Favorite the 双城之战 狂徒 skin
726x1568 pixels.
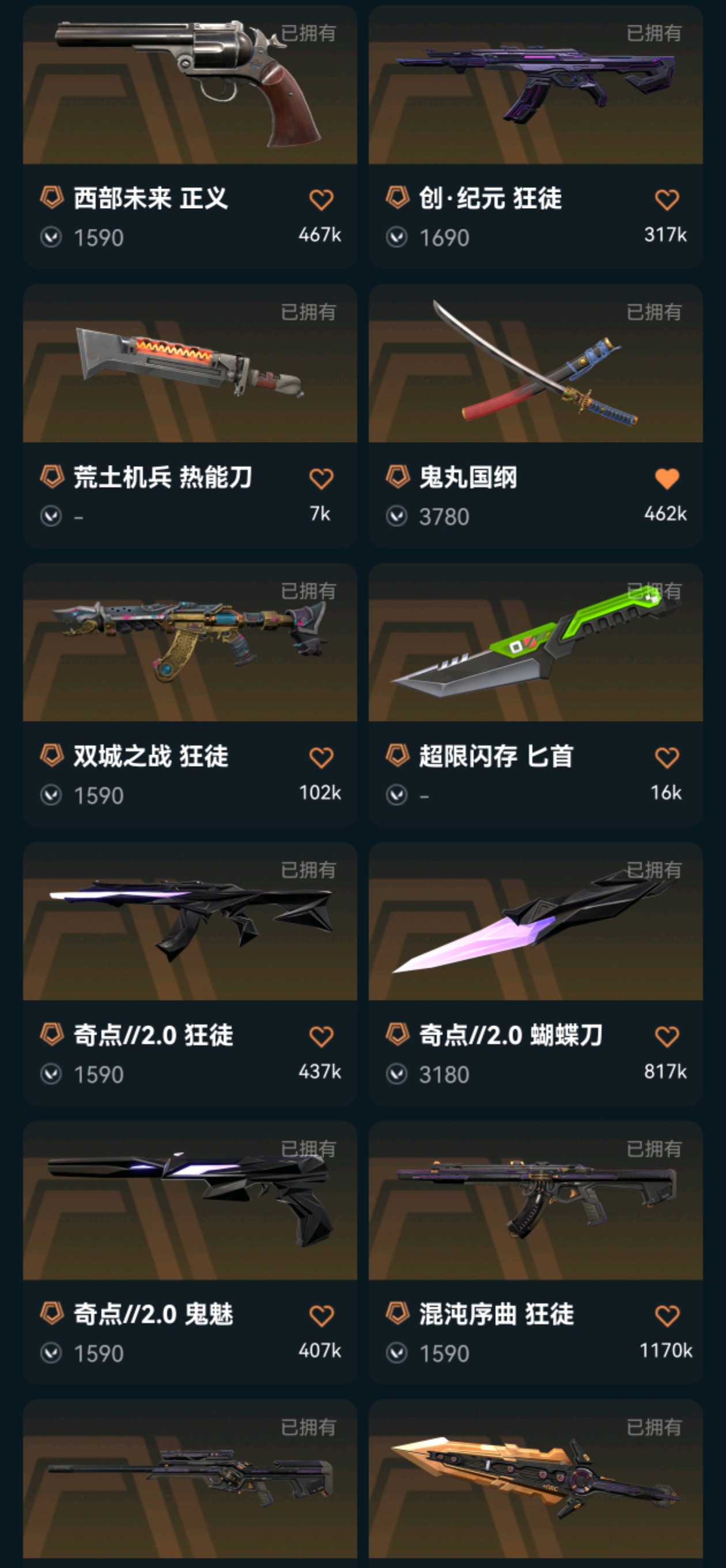(321, 758)
